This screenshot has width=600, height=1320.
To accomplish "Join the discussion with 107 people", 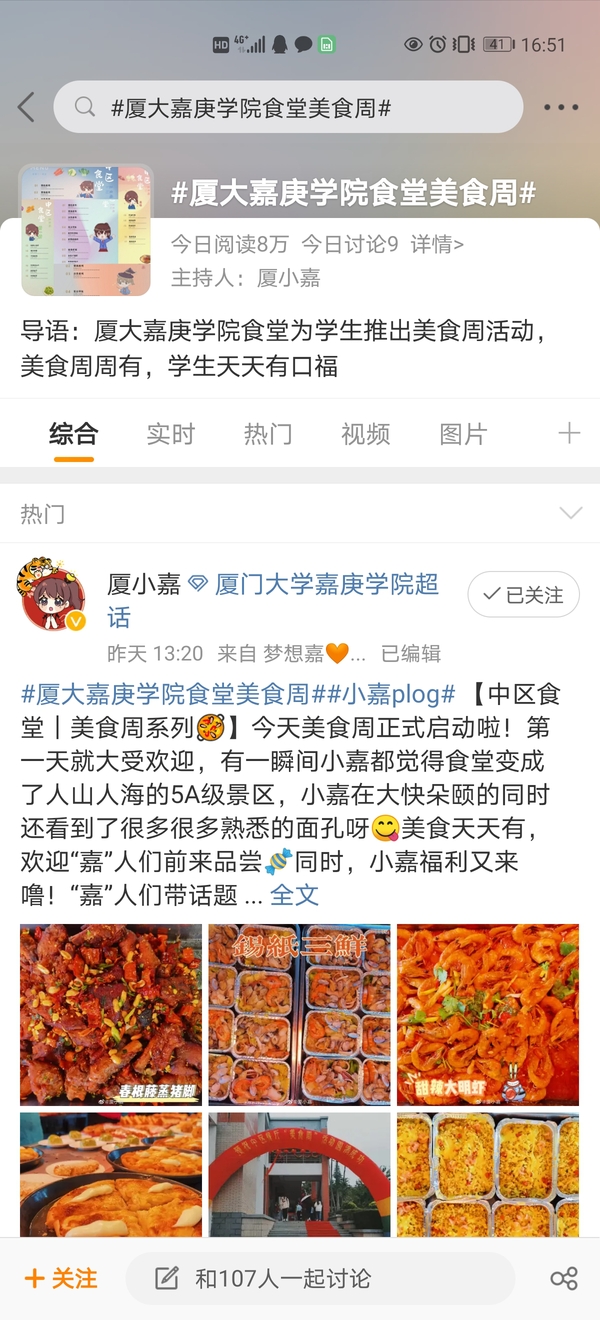I will (x=320, y=1278).
